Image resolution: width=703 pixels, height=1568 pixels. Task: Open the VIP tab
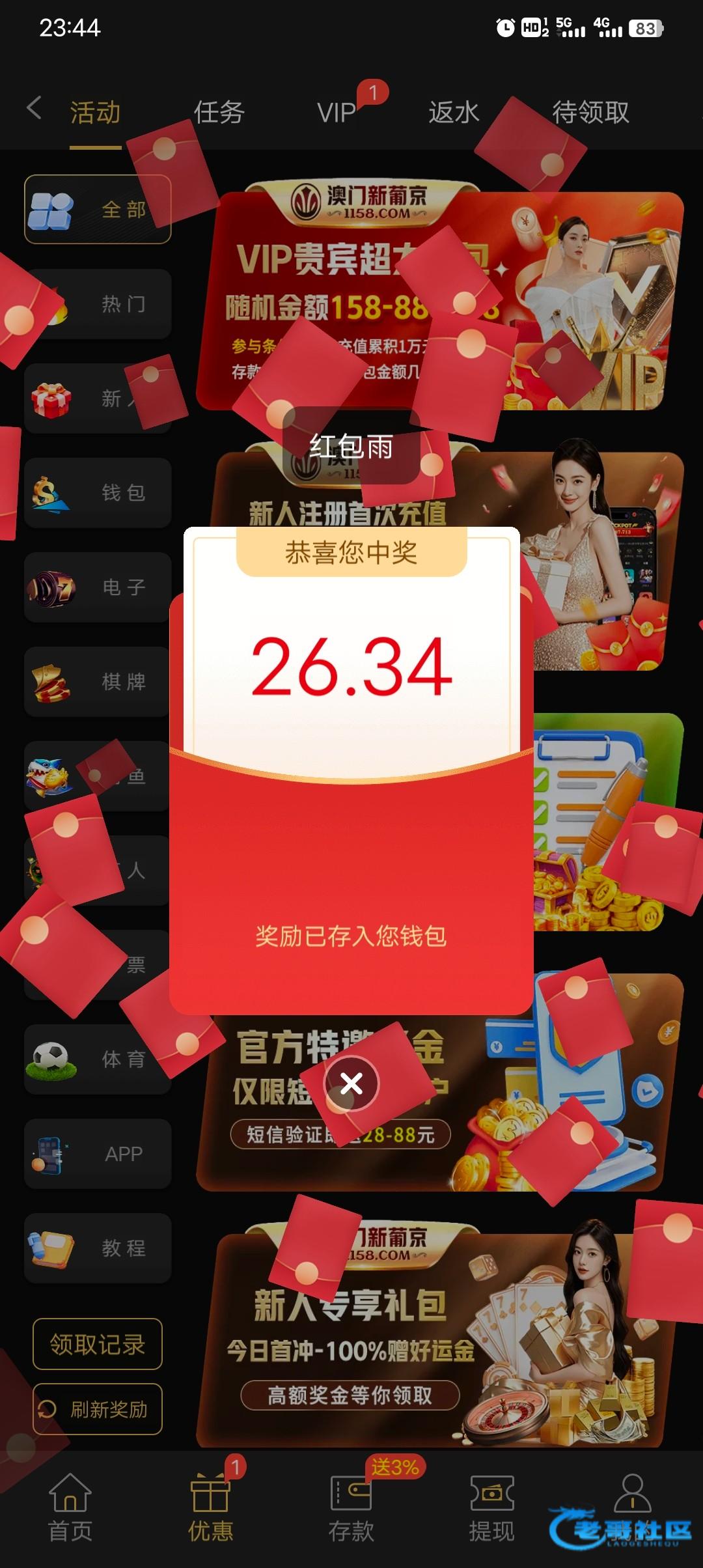point(337,113)
